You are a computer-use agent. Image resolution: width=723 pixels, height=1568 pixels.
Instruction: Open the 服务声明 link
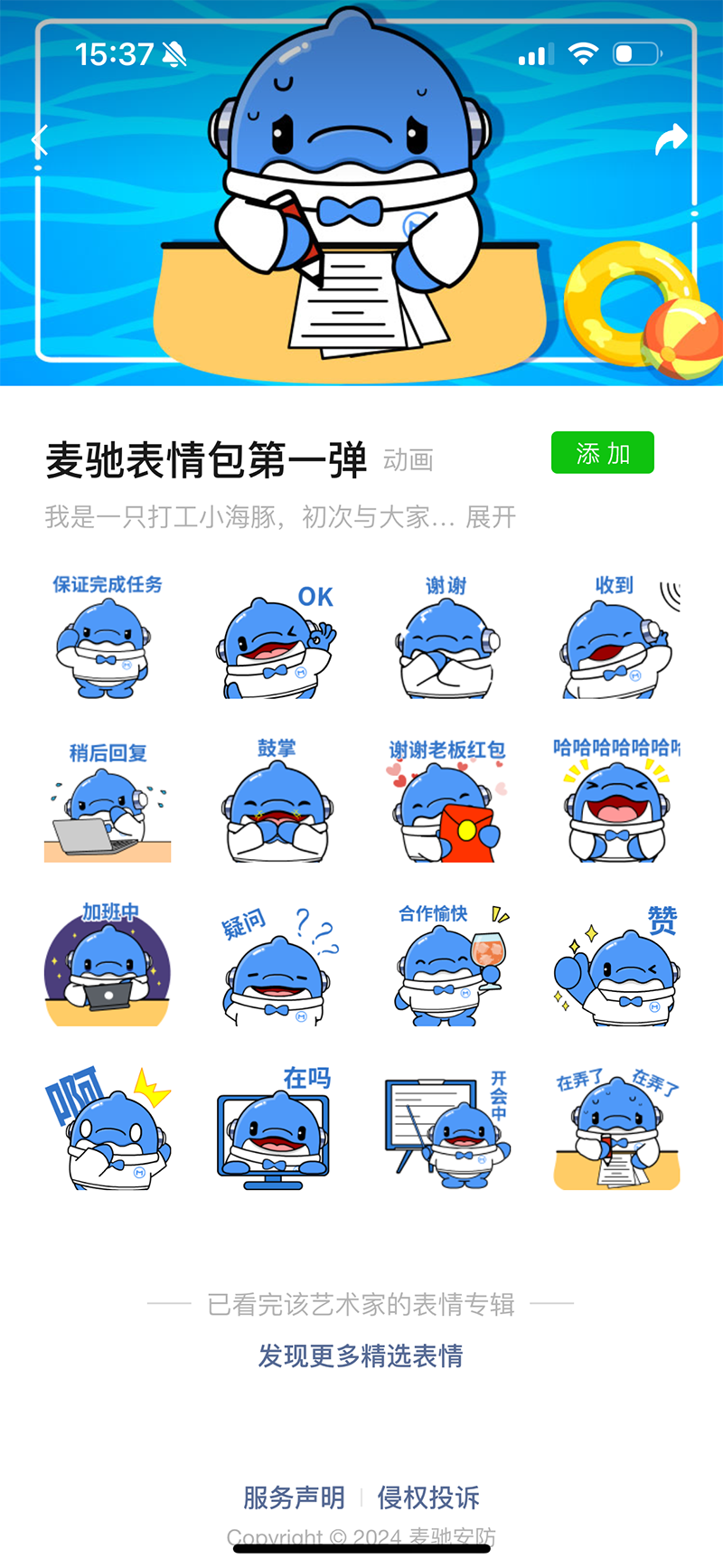(x=294, y=1497)
